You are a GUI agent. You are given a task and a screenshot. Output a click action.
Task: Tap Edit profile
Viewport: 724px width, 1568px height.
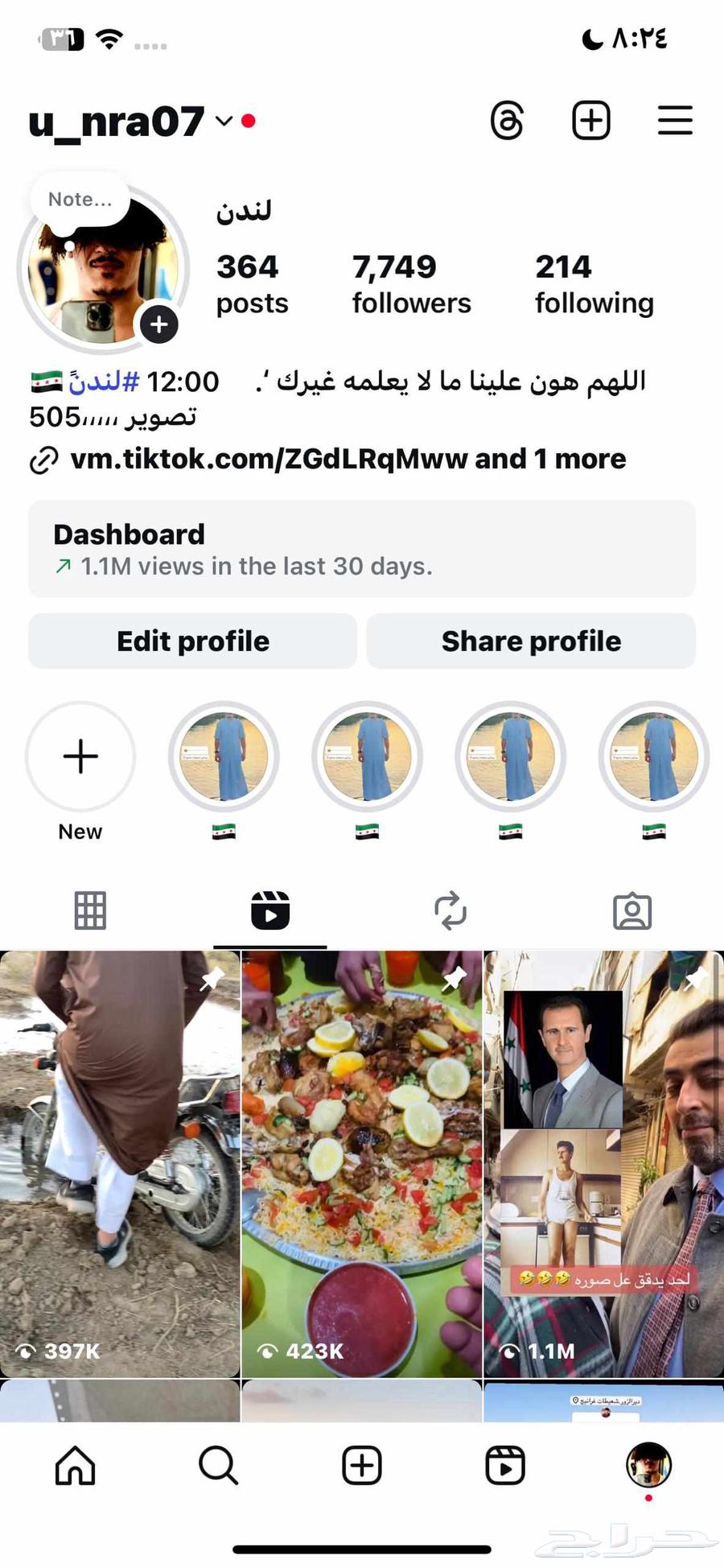tap(193, 641)
